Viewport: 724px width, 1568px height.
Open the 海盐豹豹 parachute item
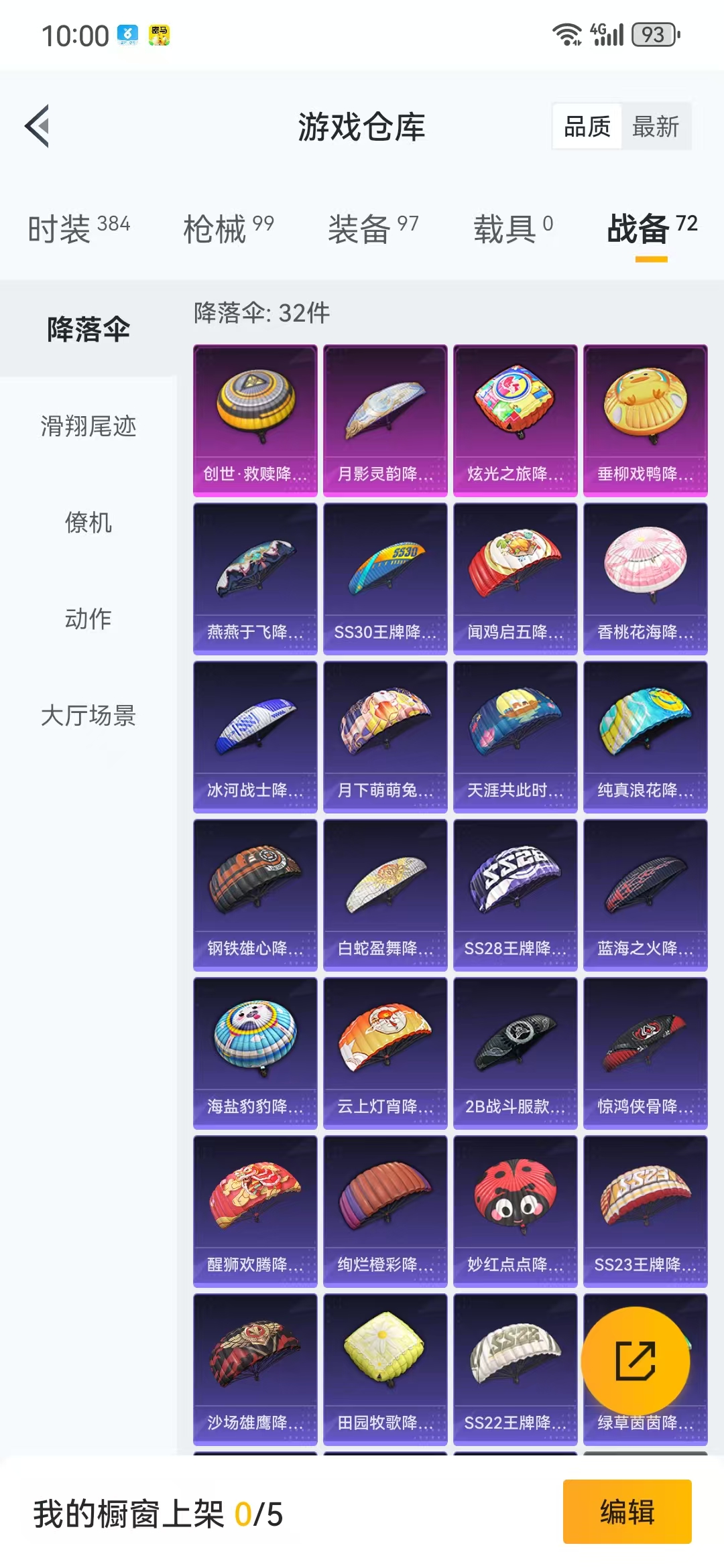[255, 1053]
